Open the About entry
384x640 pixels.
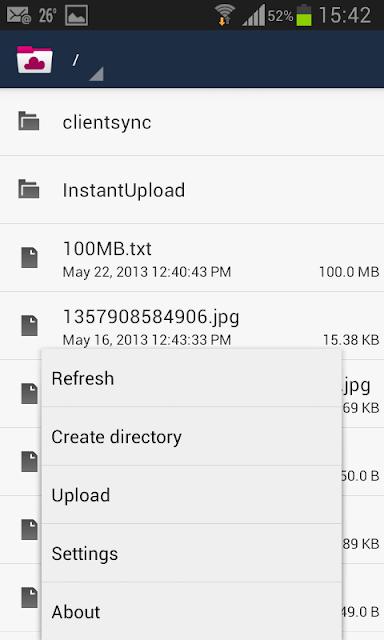point(191,611)
